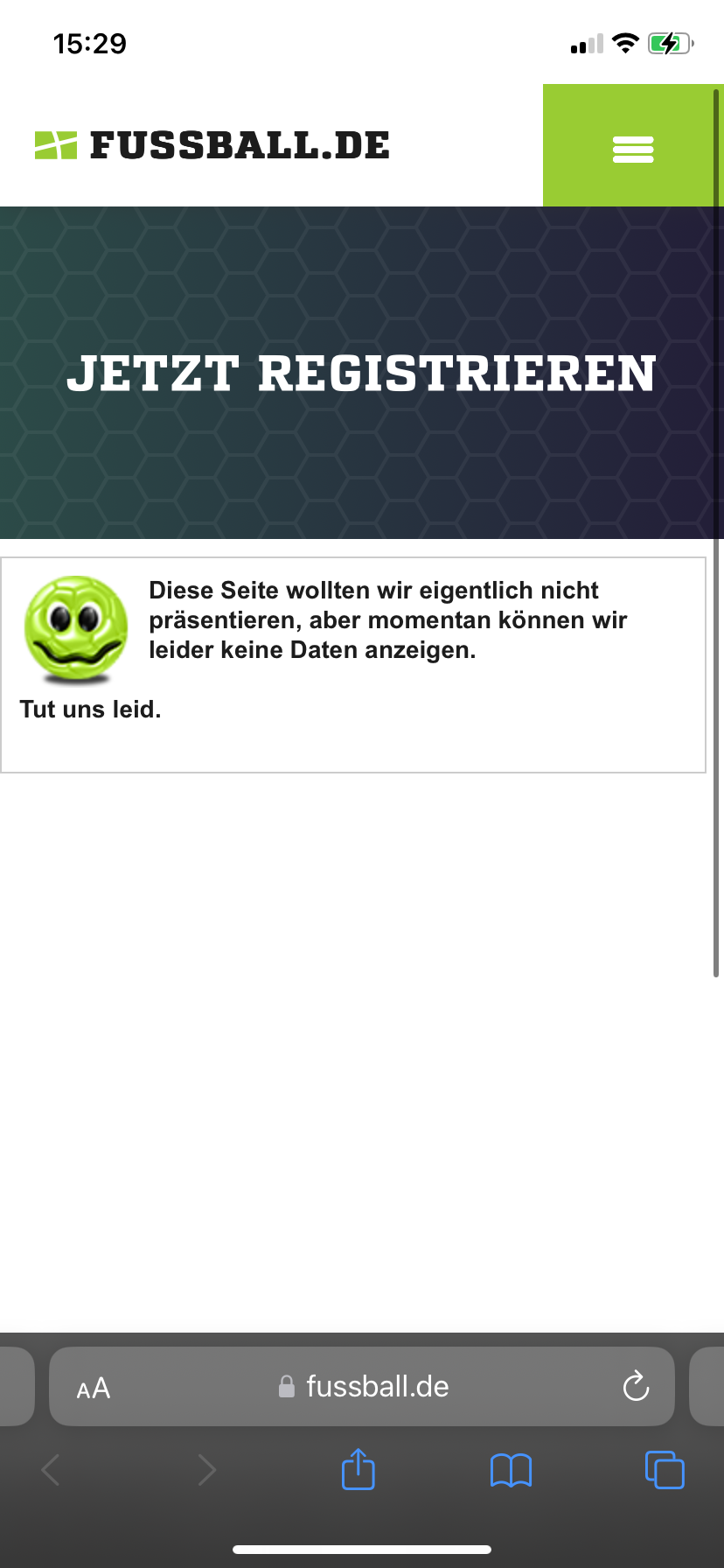Open Safari bookmarks
This screenshot has width=724, height=1568.
pyautogui.click(x=511, y=1470)
